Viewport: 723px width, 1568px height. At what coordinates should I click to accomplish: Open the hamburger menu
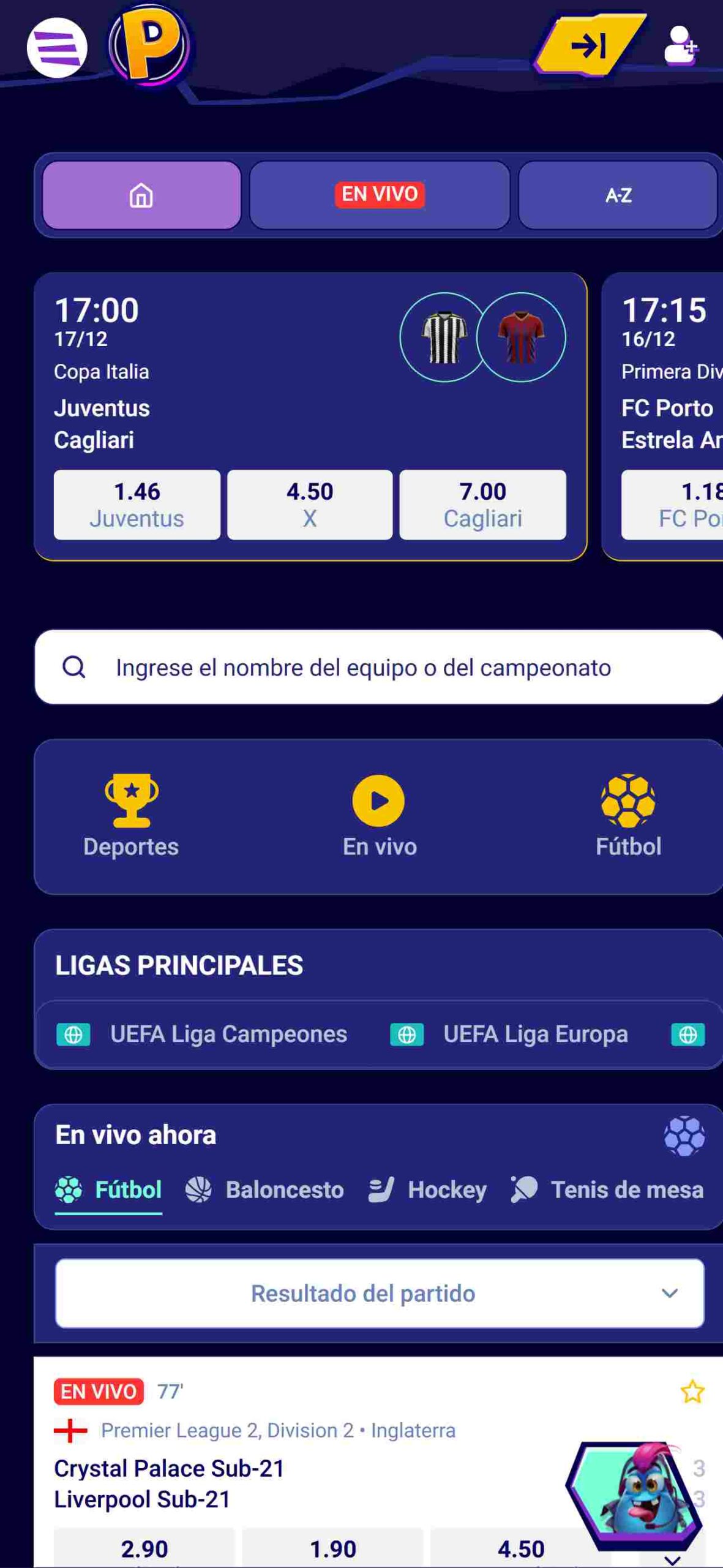(x=57, y=48)
